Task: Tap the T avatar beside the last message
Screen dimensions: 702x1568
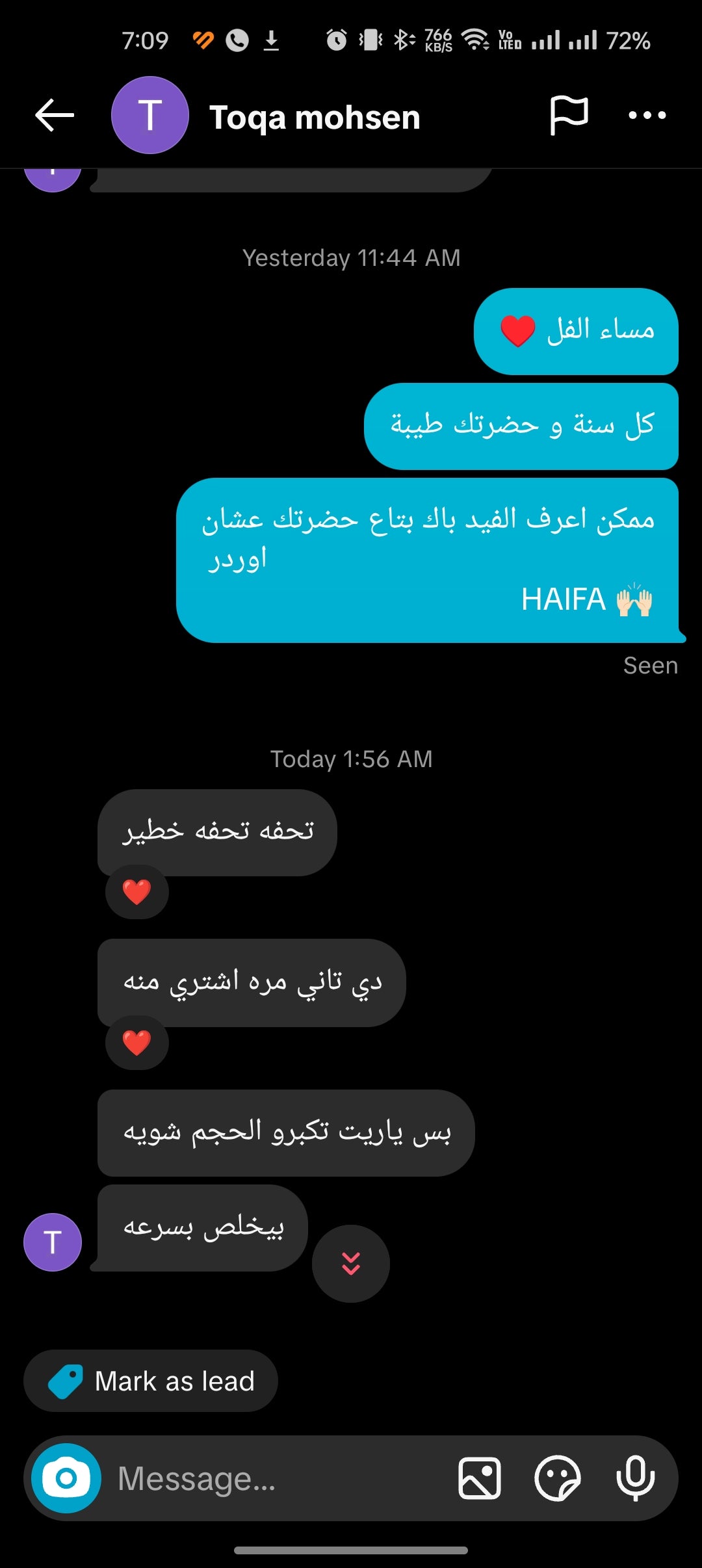Action: [x=53, y=1242]
